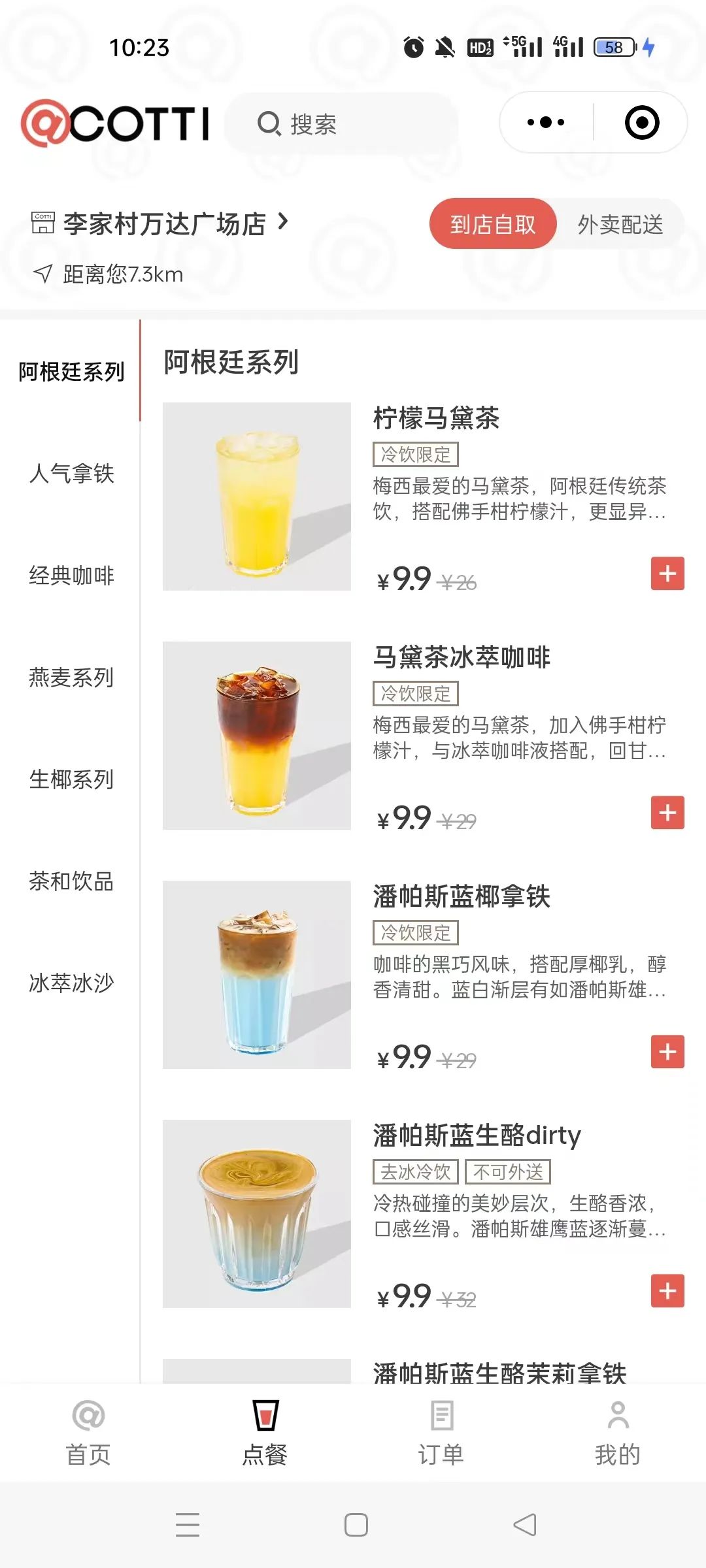706x1568 pixels.
Task: Open the 茶和饮品 category
Action: (x=71, y=881)
